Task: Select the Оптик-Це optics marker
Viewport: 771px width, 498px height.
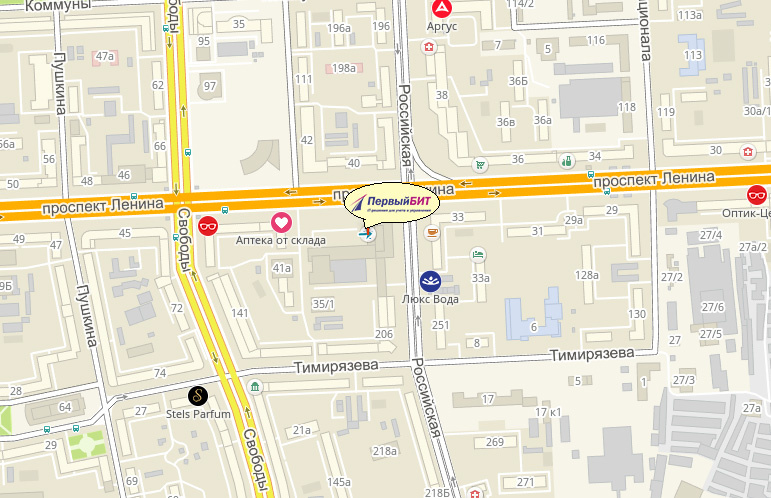Action: (x=757, y=194)
